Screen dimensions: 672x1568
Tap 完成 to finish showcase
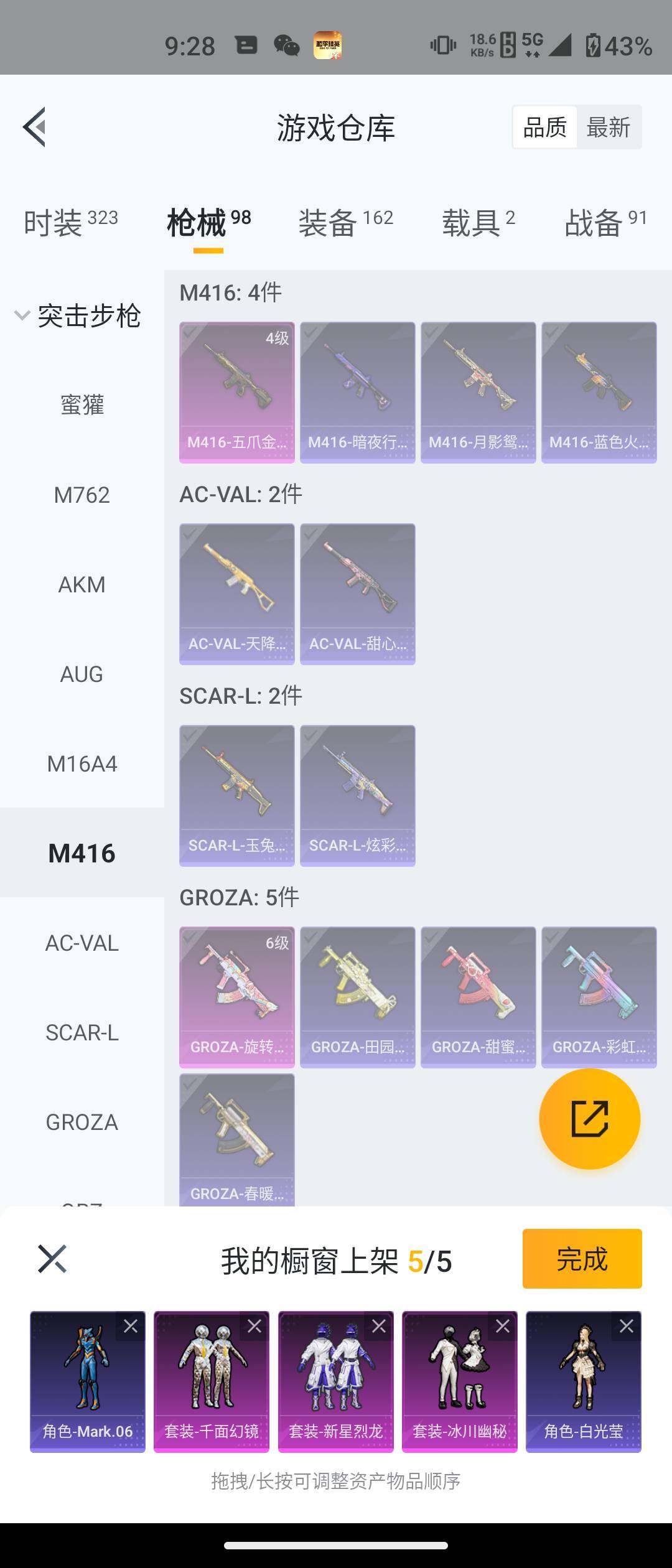tap(582, 1259)
